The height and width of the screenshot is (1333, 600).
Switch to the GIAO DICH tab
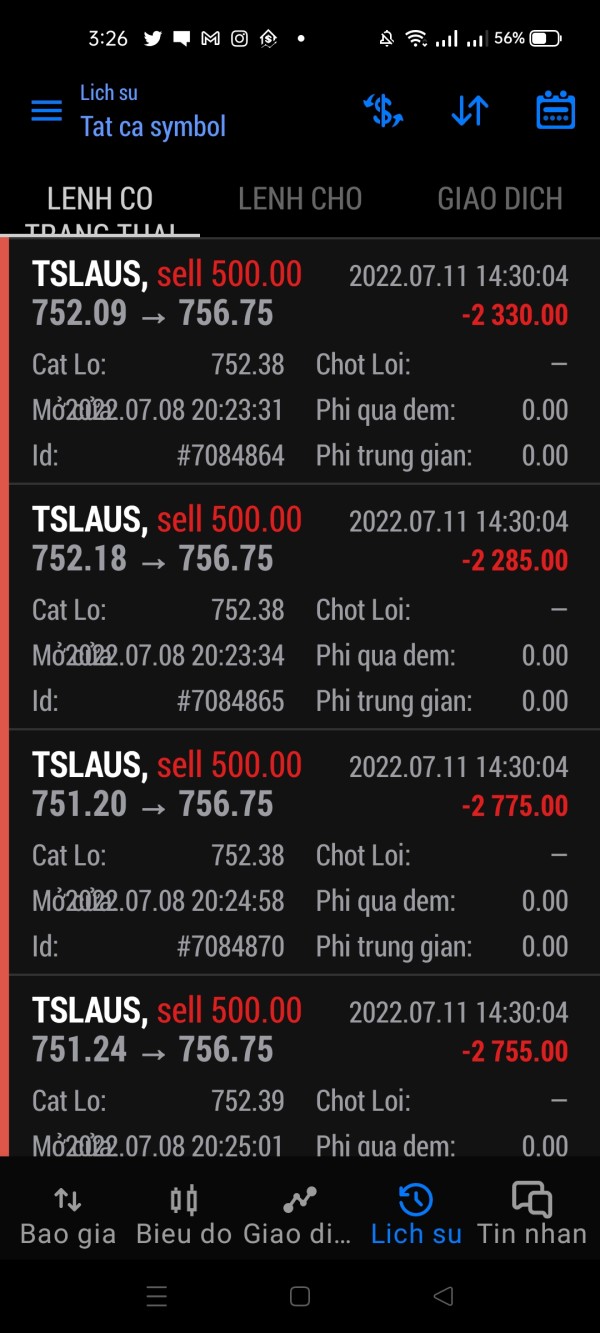500,199
